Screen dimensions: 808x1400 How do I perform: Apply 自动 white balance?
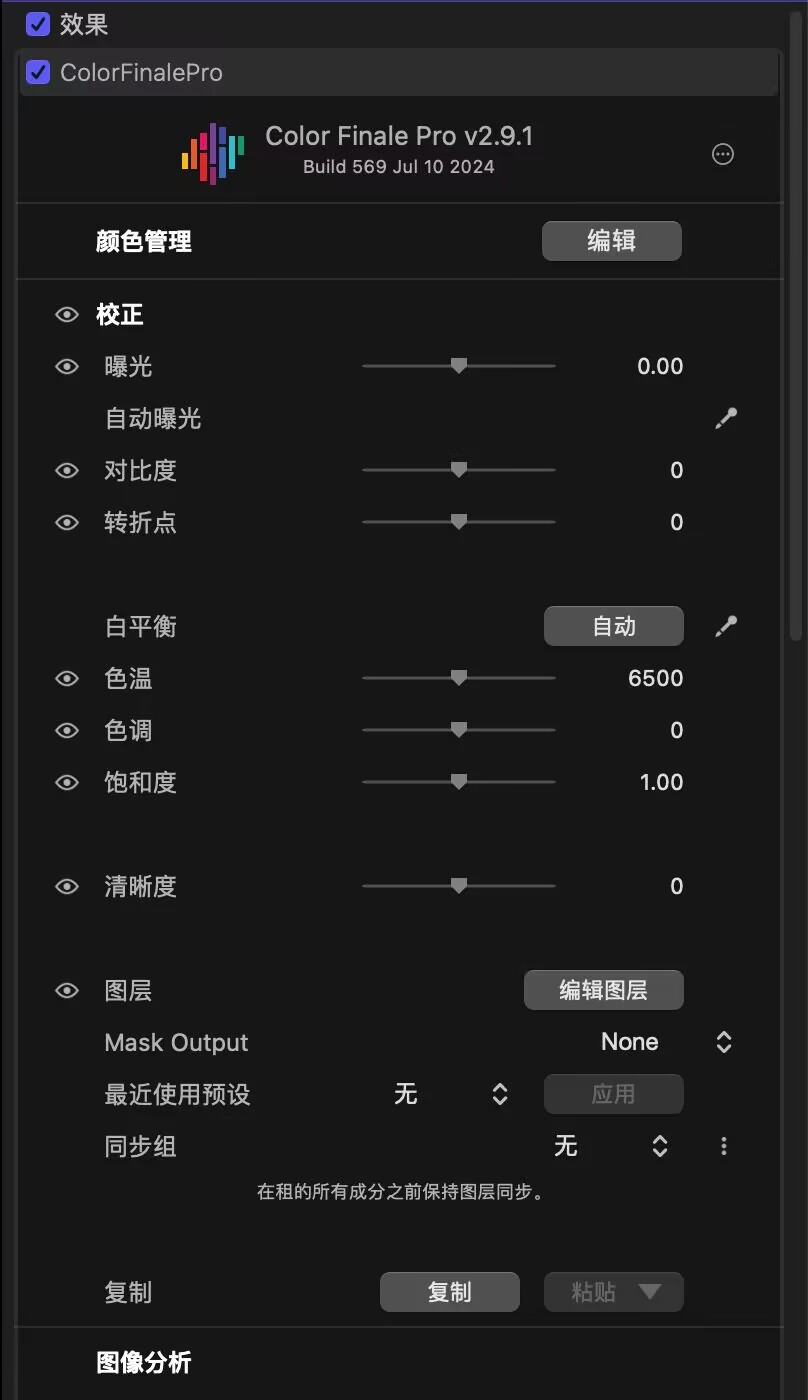click(613, 626)
